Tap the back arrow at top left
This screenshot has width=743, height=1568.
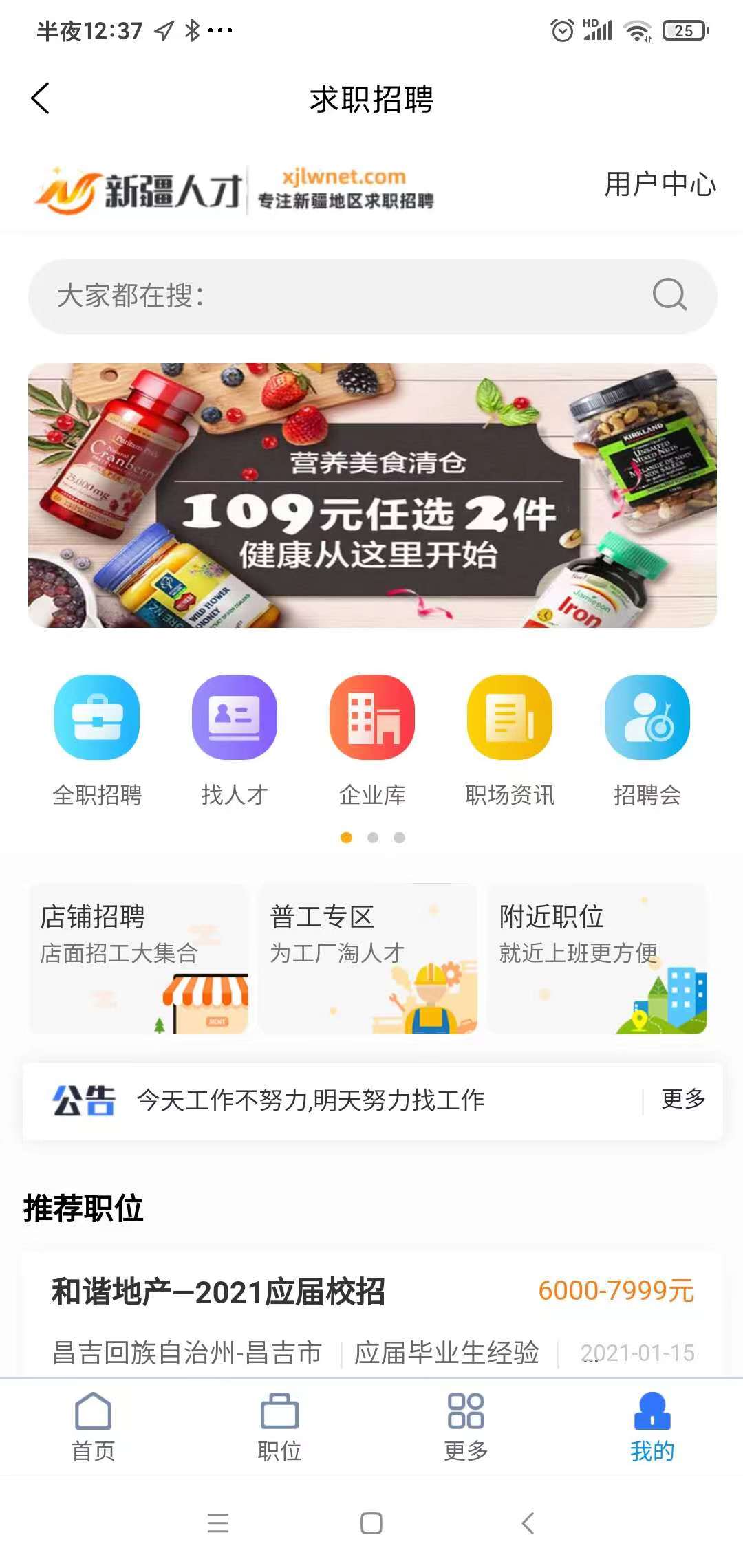[39, 98]
